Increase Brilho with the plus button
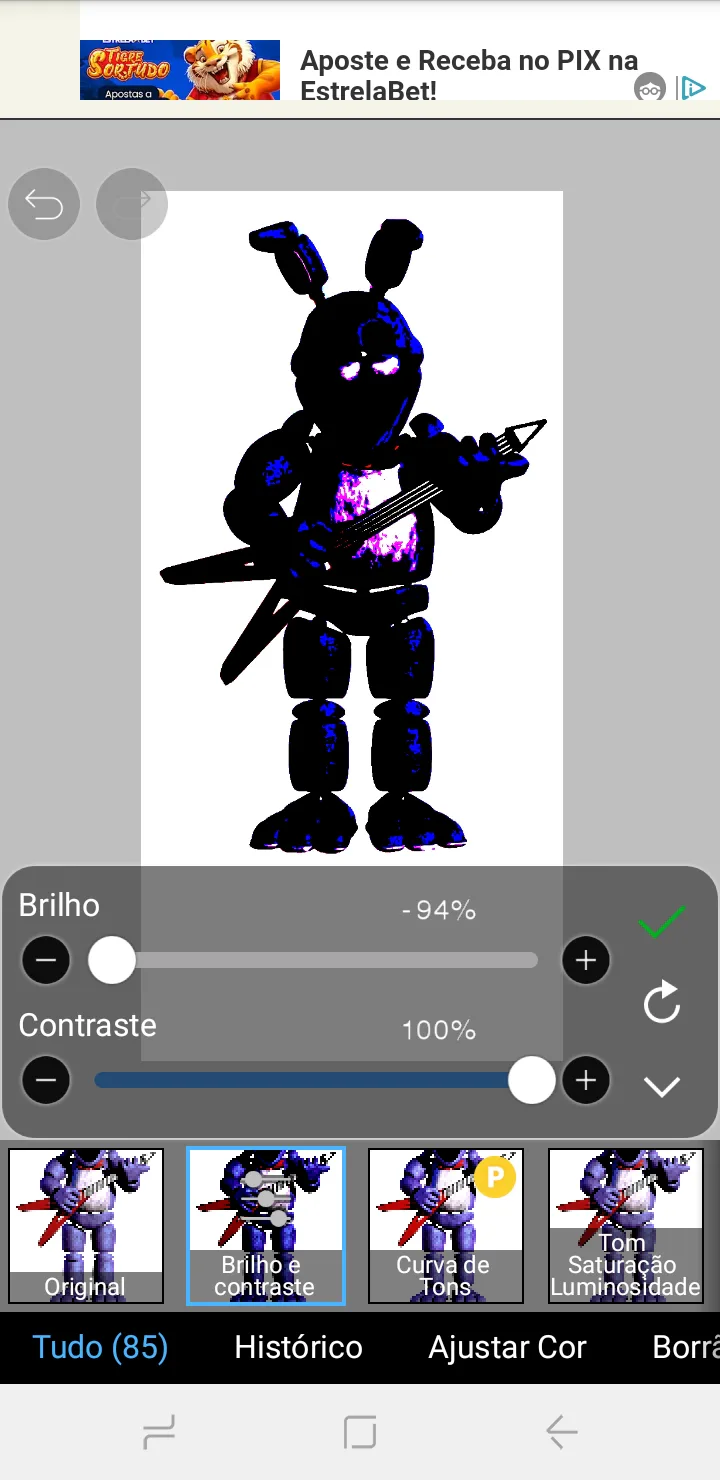This screenshot has width=720, height=1480. click(x=586, y=961)
